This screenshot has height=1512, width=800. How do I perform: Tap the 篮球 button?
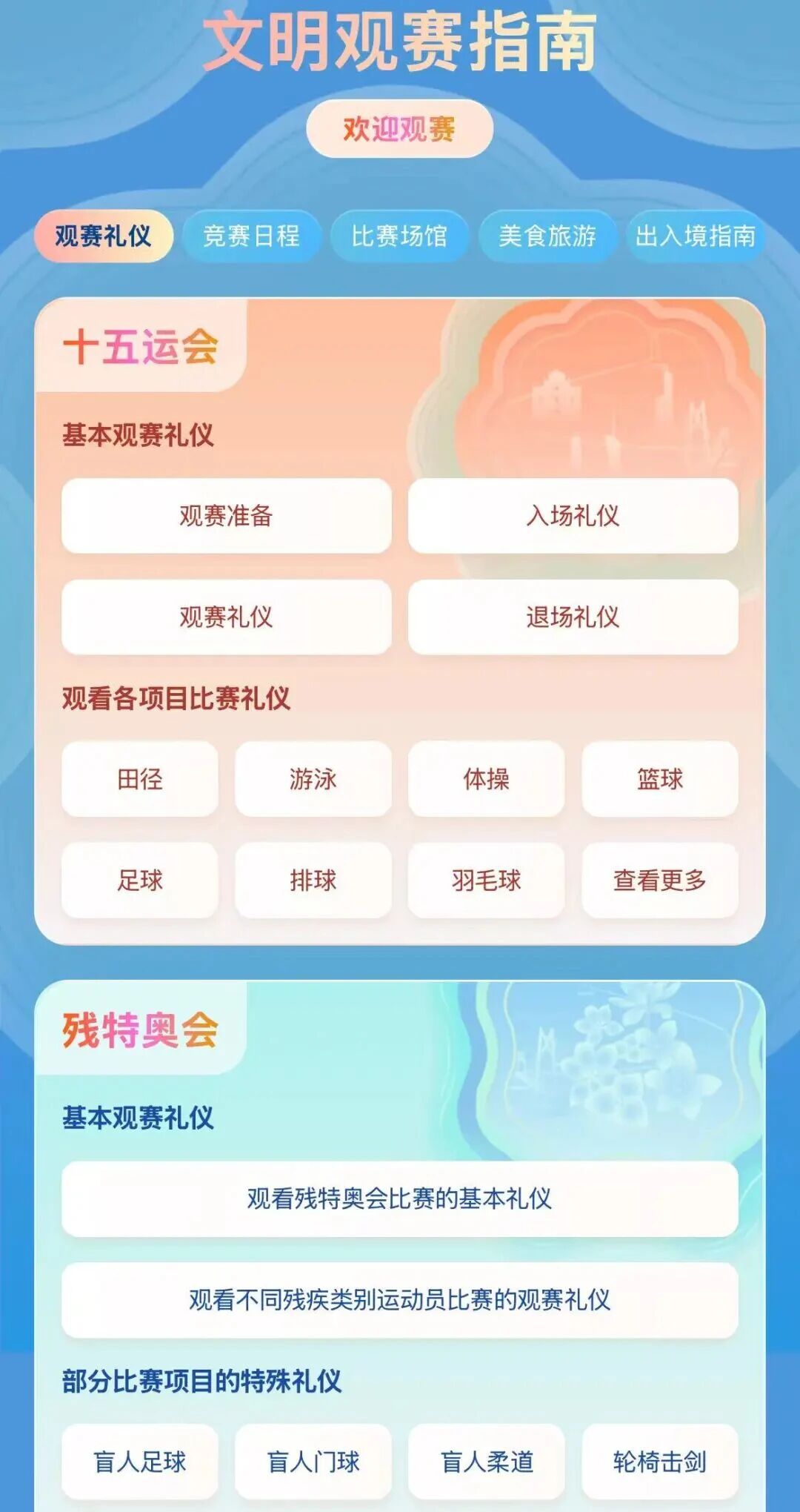pyautogui.click(x=660, y=779)
